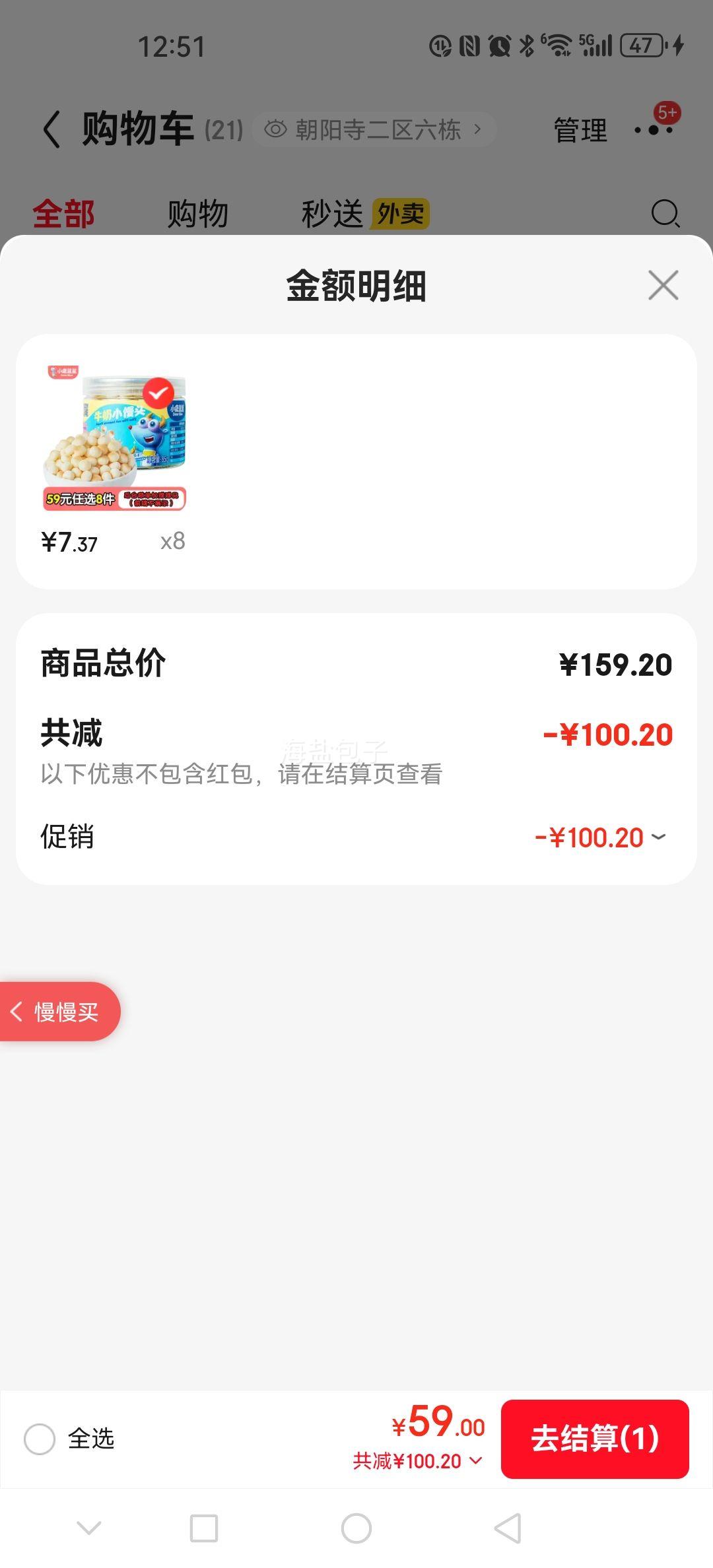Switch to the 购物 tab
Image resolution: width=713 pixels, height=1568 pixels.
[x=197, y=214]
